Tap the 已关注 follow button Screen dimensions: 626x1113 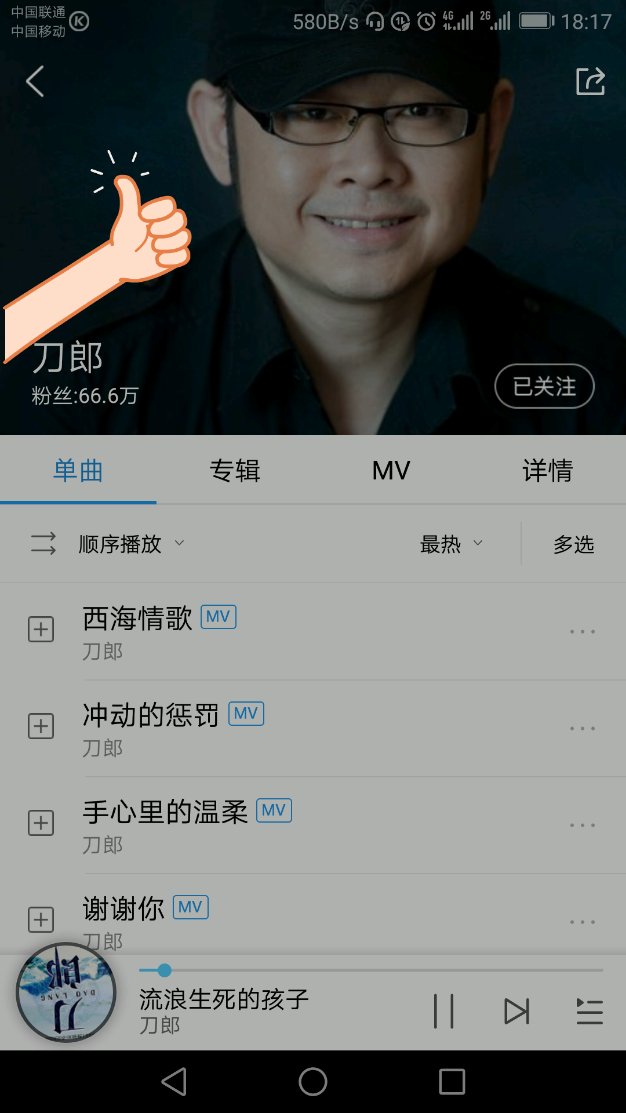pos(544,386)
